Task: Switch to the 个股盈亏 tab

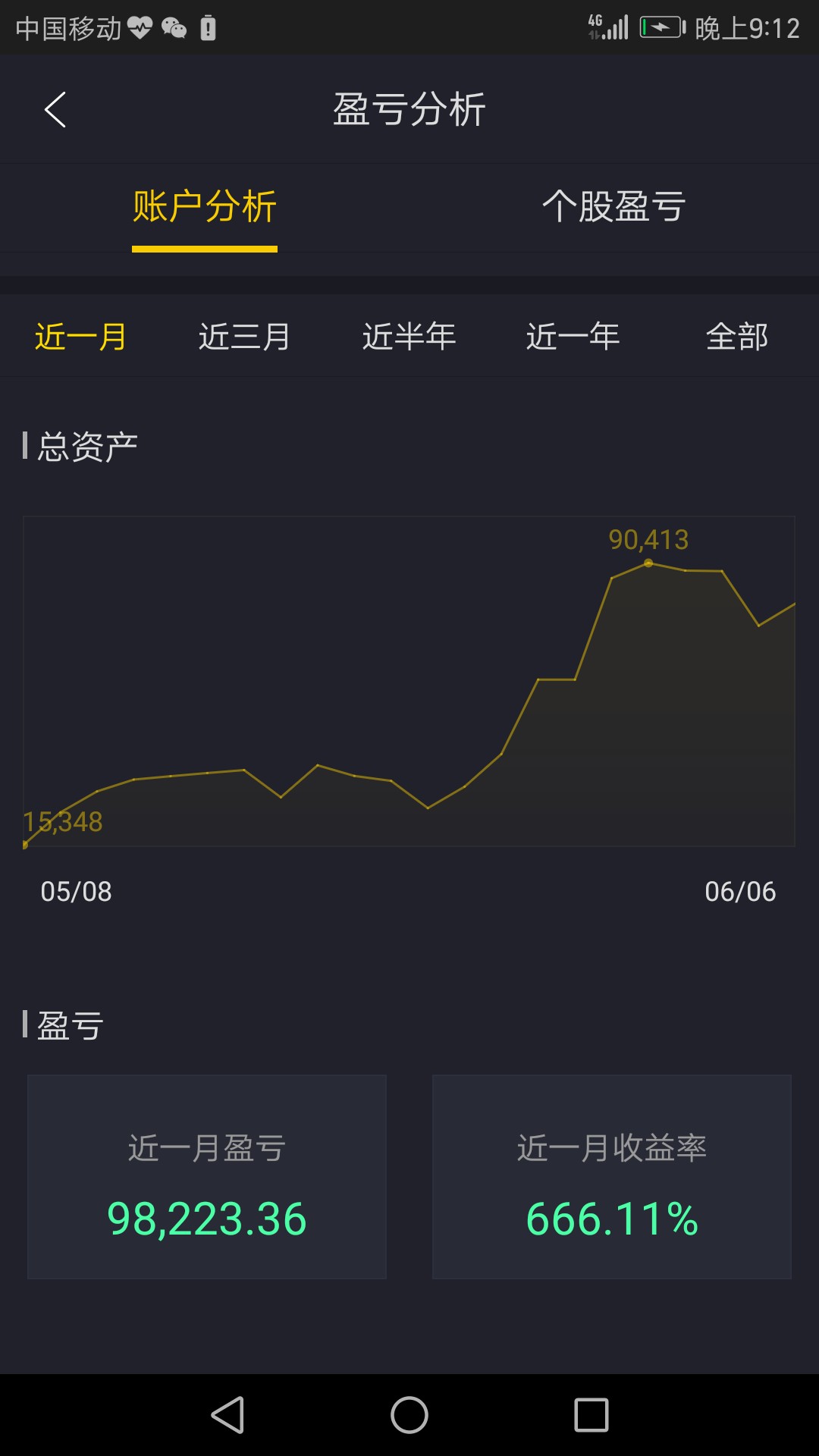Action: (613, 207)
